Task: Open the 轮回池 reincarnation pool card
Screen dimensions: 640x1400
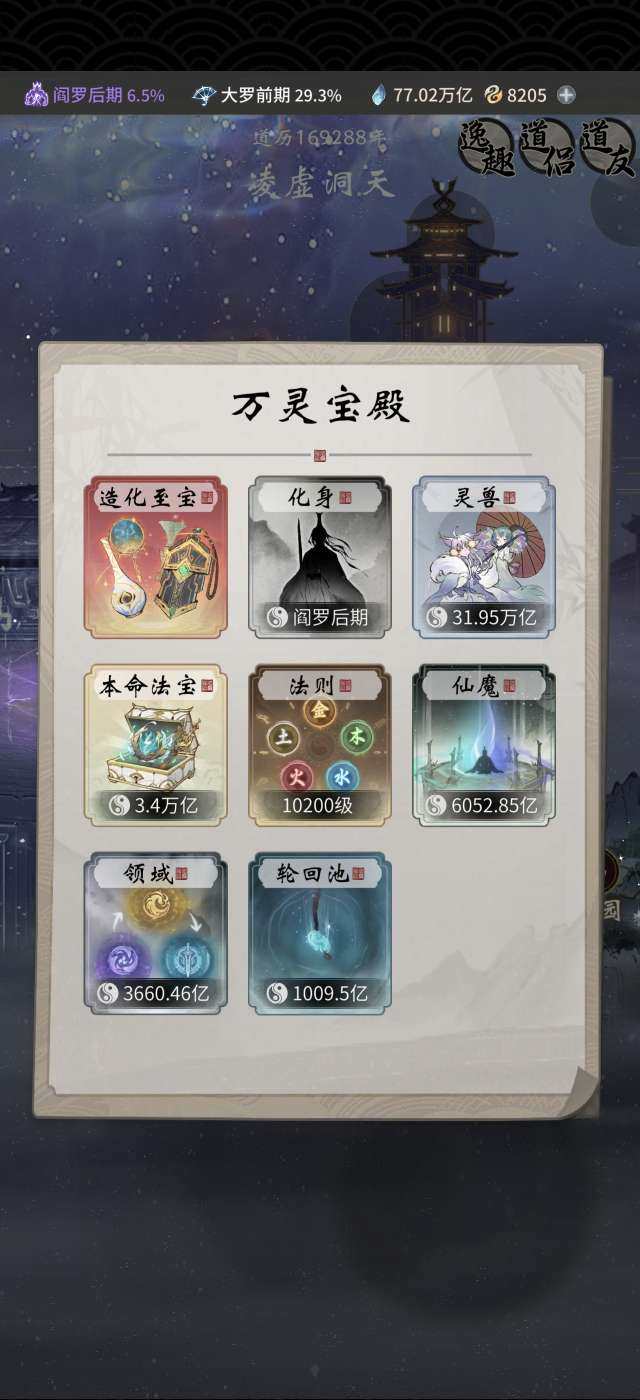Action: 320,933
